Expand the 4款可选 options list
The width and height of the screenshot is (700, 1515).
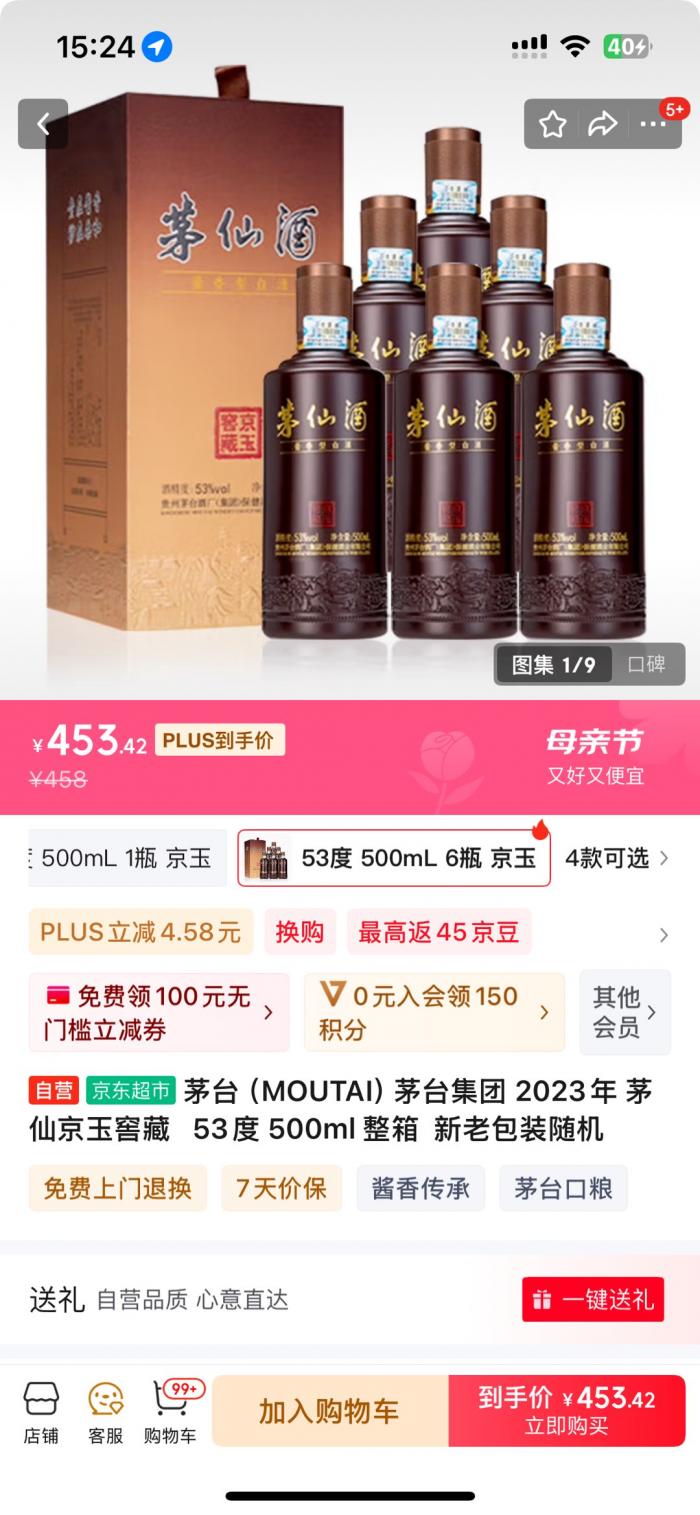617,858
